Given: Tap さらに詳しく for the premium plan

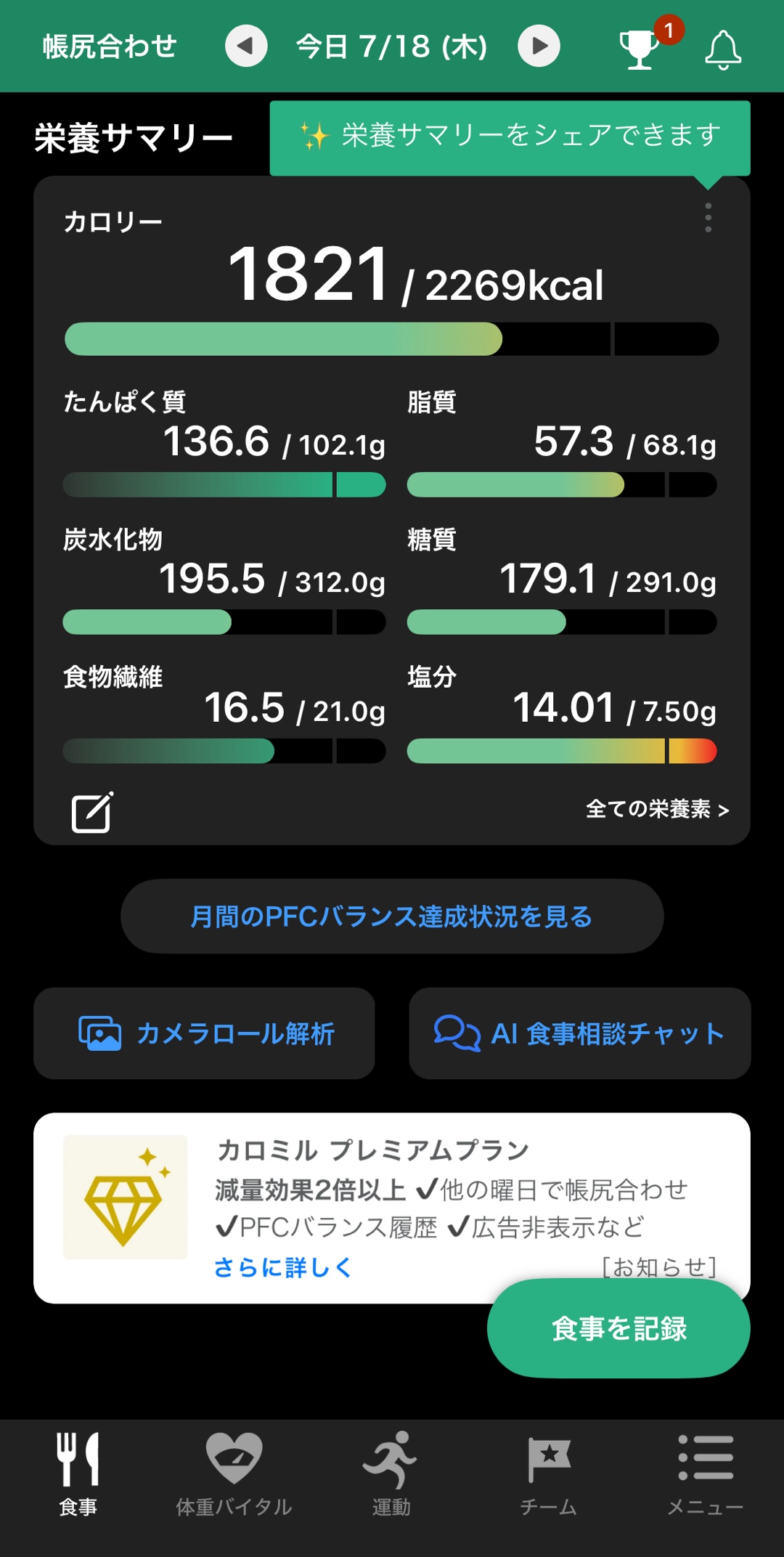Looking at the screenshot, I should tap(283, 1267).
